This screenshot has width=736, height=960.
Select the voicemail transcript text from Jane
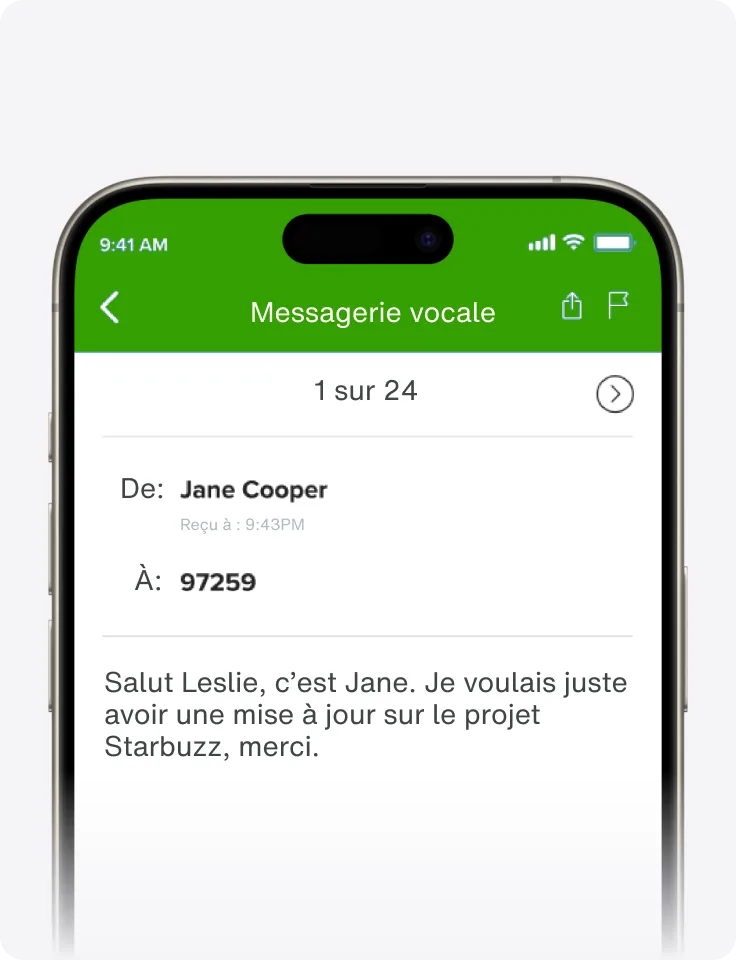click(x=366, y=714)
